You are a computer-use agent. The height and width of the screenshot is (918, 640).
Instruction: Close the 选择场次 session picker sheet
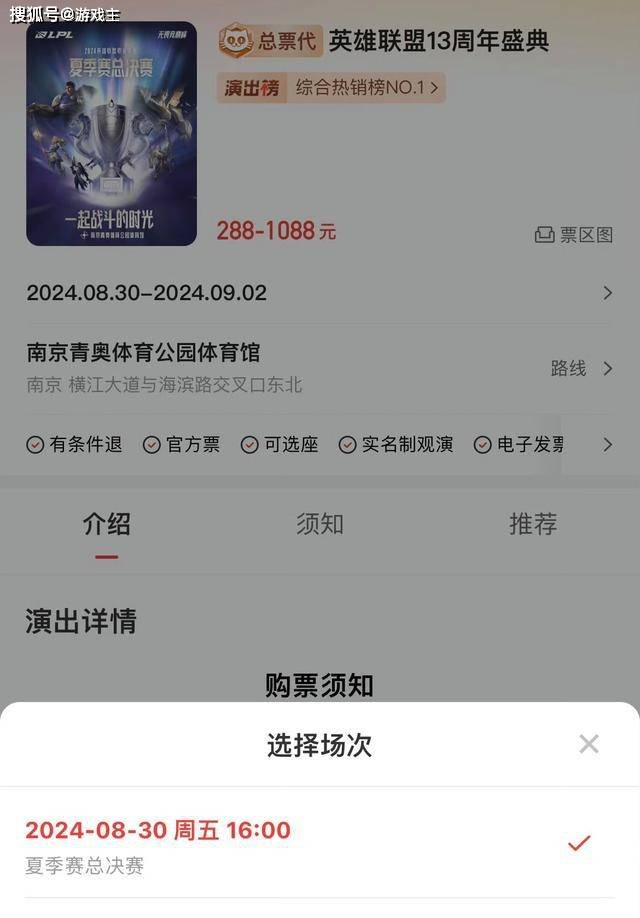click(x=589, y=744)
